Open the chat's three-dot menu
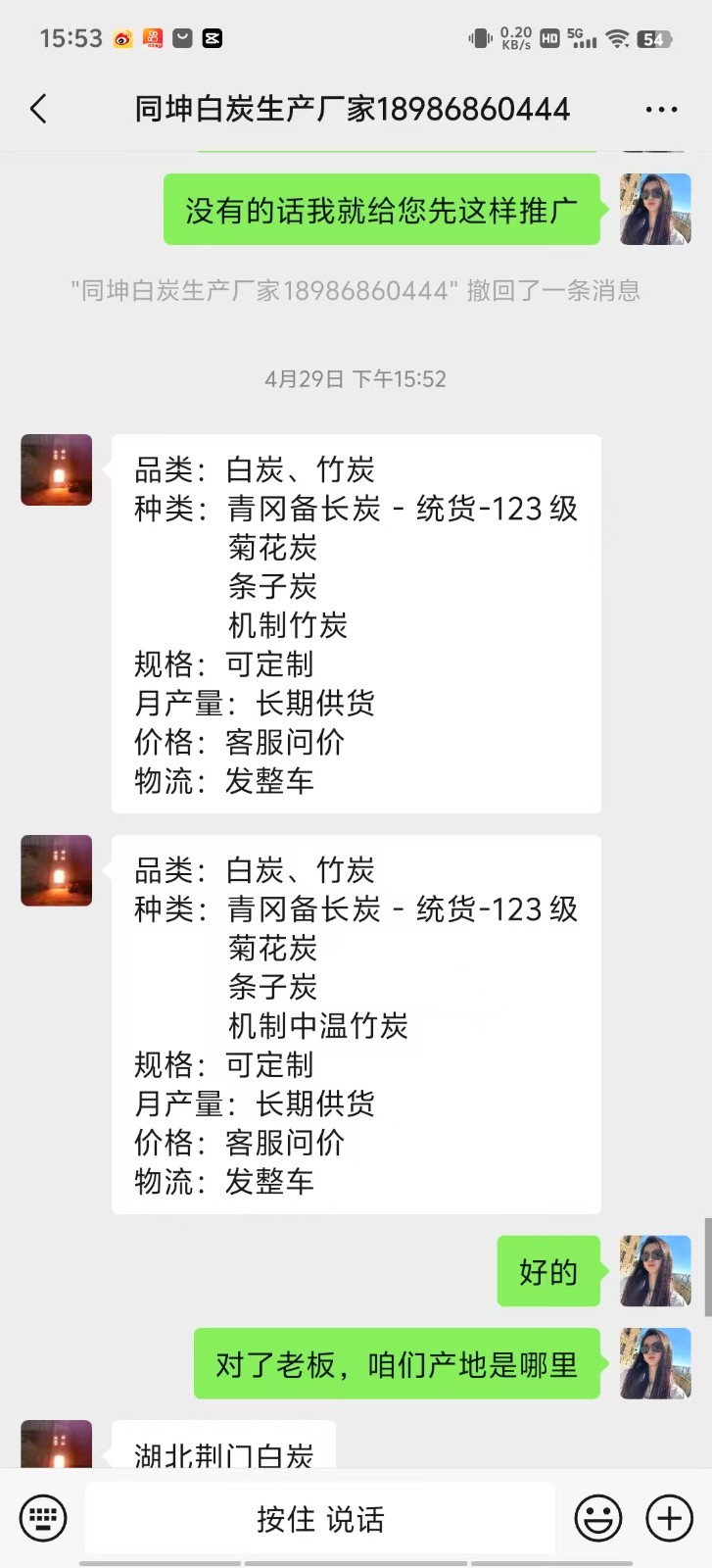This screenshot has height=1568, width=712. click(661, 110)
